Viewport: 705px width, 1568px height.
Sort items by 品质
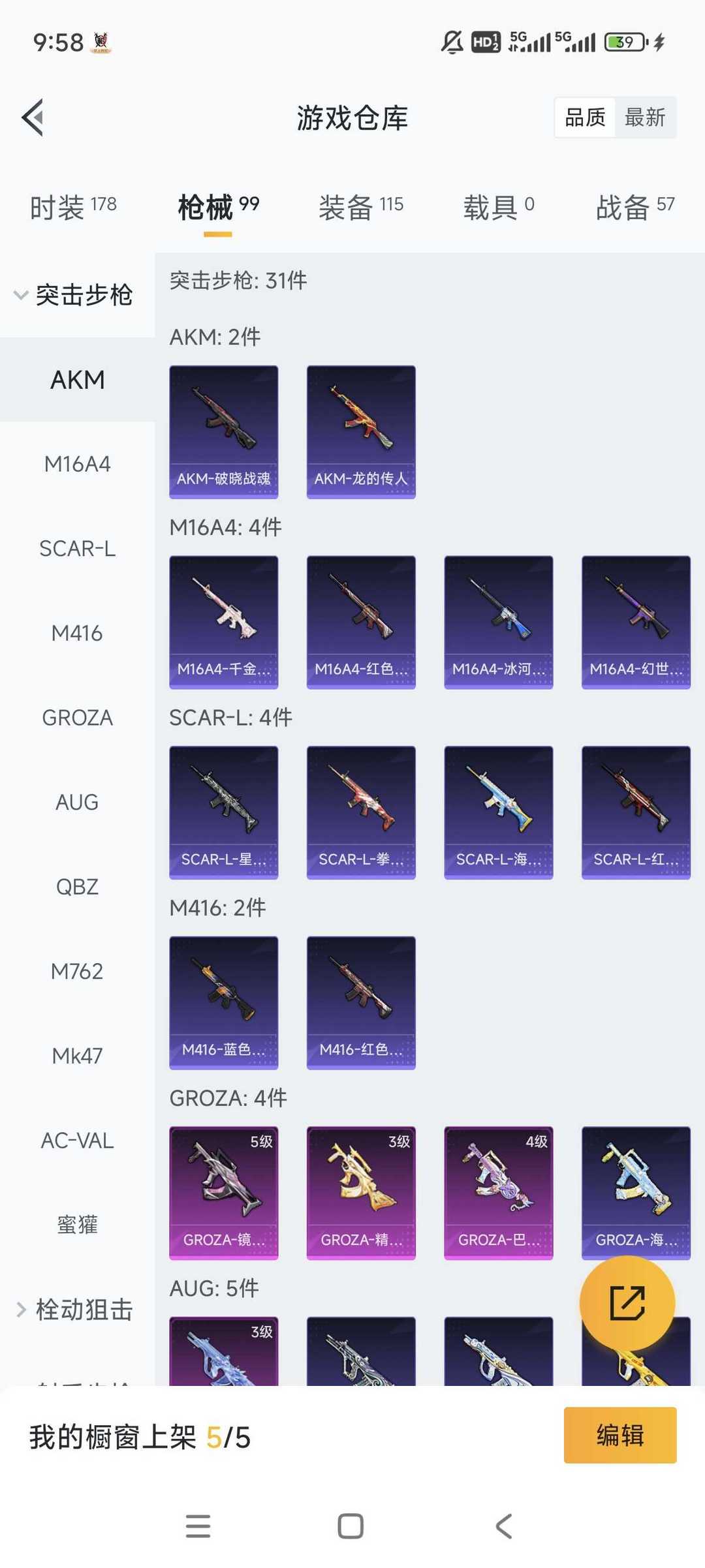[585, 117]
